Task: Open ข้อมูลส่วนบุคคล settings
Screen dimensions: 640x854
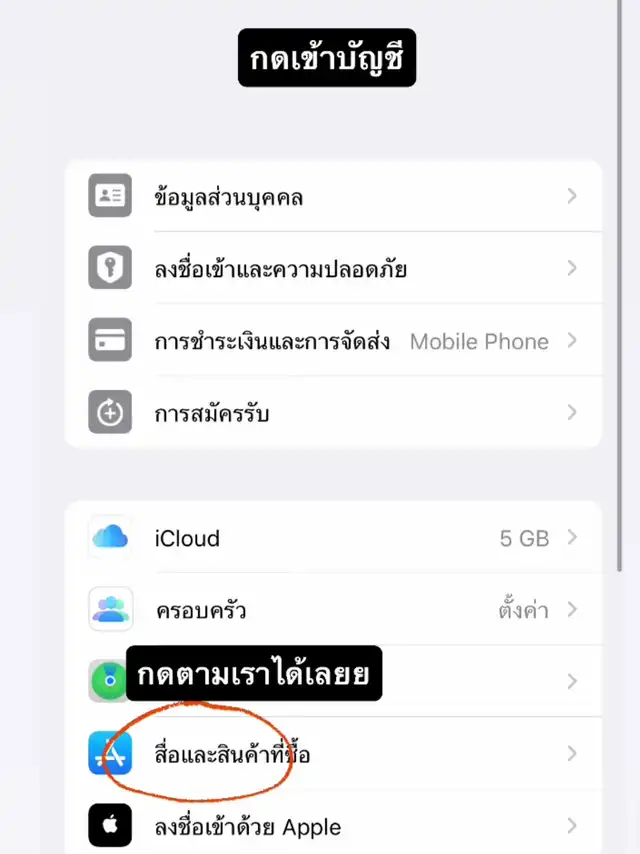Action: coord(332,197)
